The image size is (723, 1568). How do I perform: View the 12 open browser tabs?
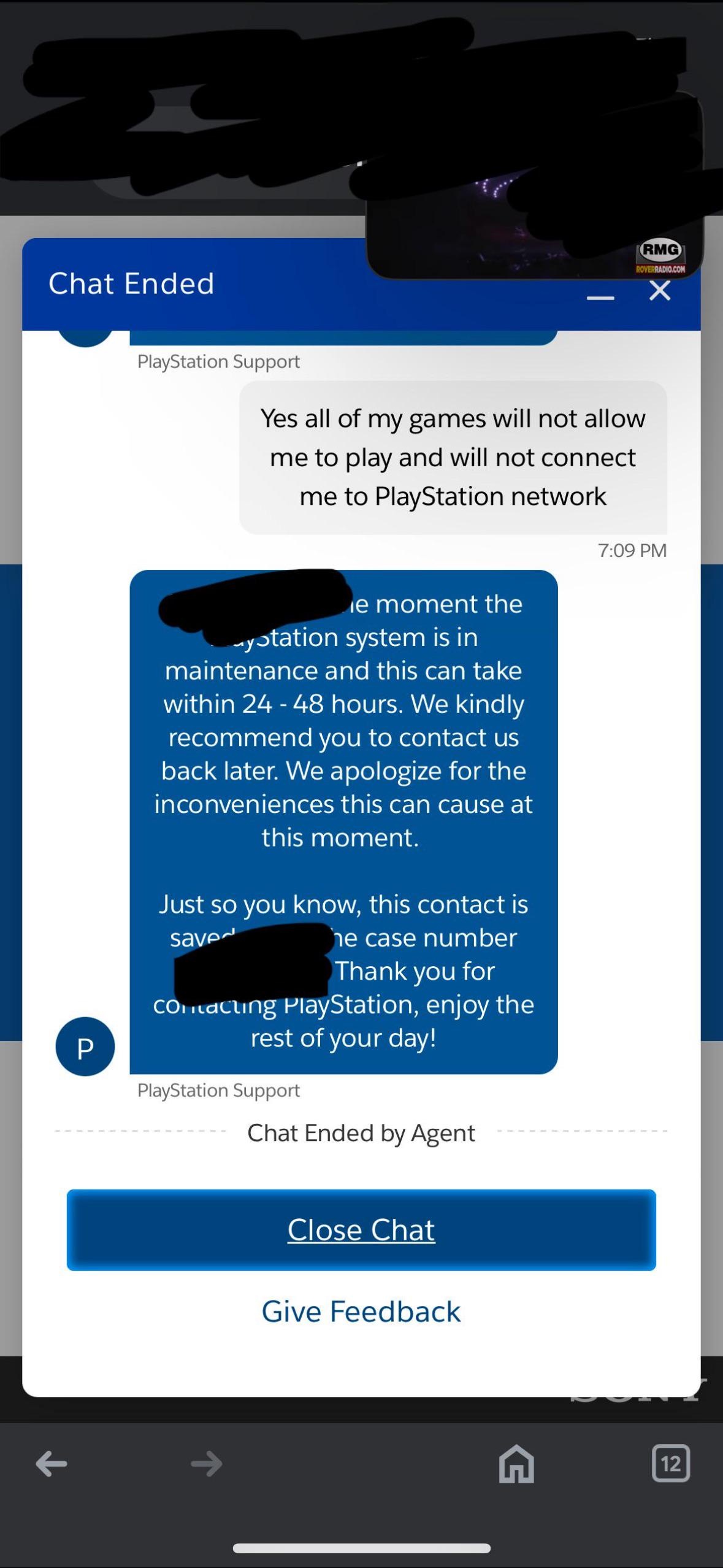click(670, 1464)
